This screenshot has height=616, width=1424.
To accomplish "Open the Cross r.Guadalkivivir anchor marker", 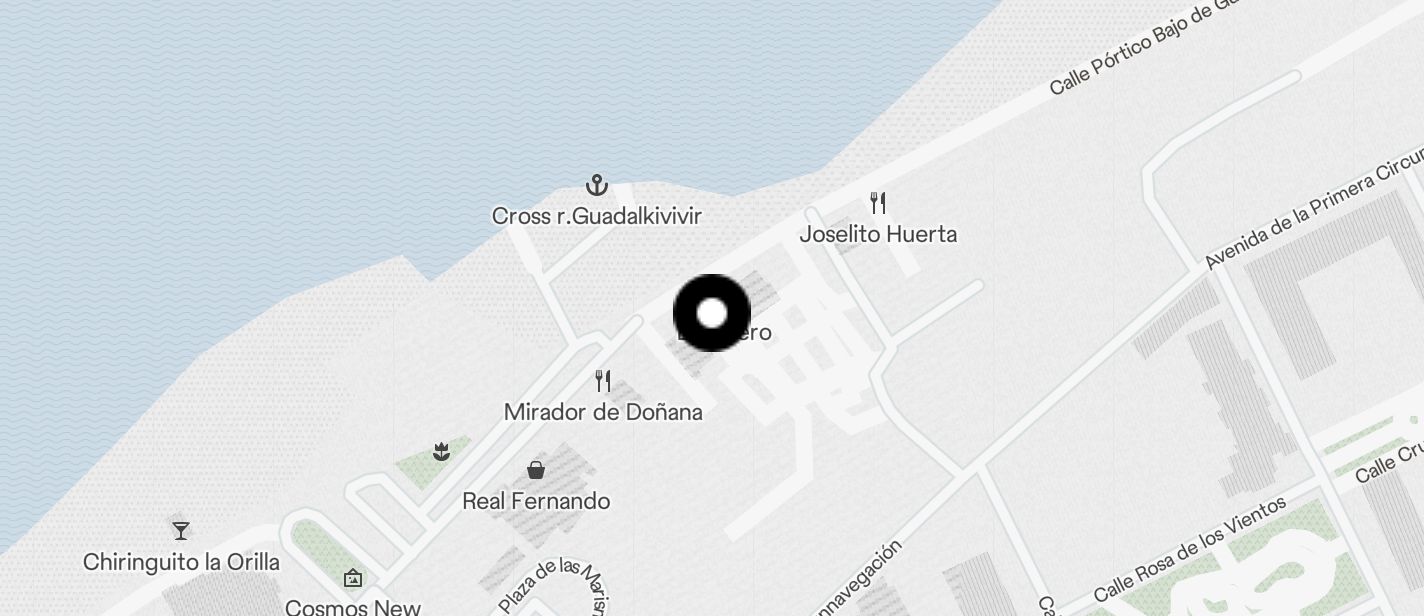I will click(597, 186).
